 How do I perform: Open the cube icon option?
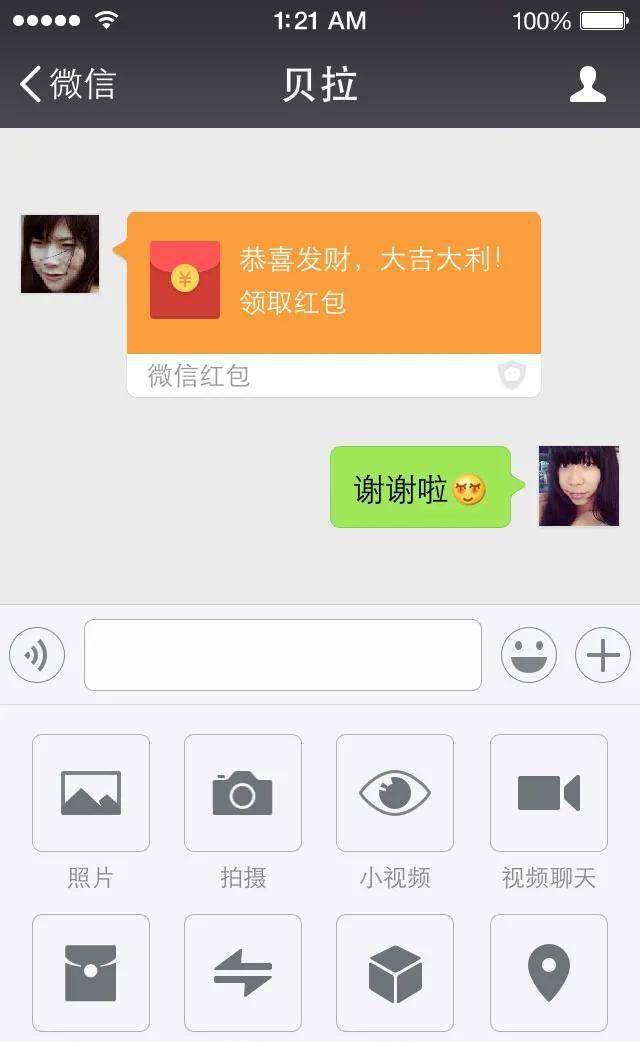pyautogui.click(x=395, y=973)
